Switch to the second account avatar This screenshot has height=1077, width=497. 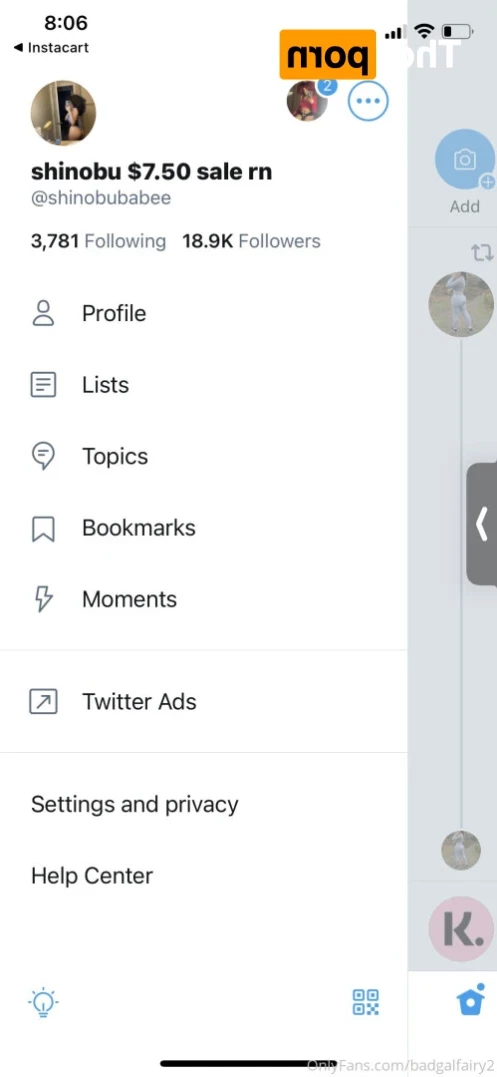tap(307, 100)
